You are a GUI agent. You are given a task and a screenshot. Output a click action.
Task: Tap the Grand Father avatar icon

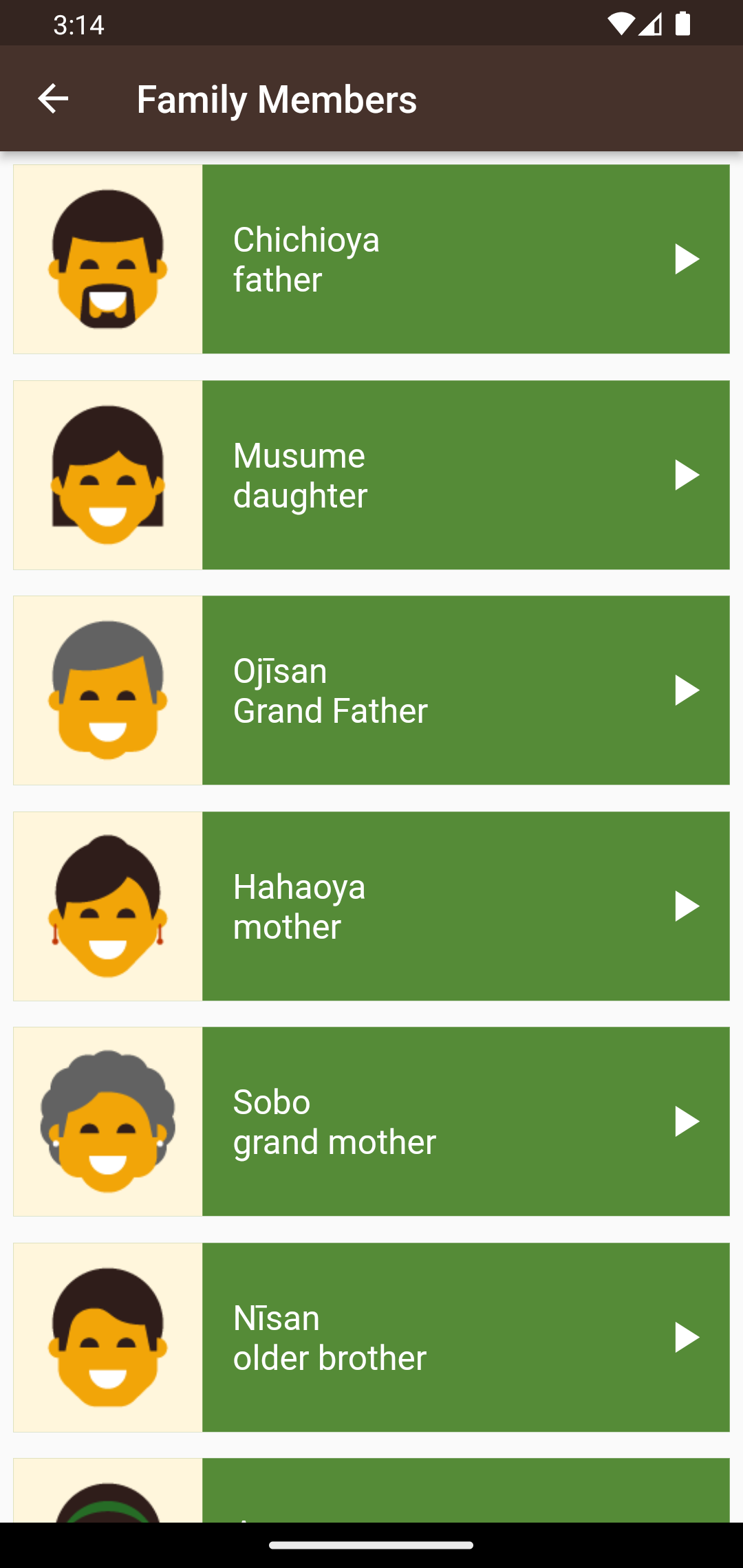[x=107, y=690]
